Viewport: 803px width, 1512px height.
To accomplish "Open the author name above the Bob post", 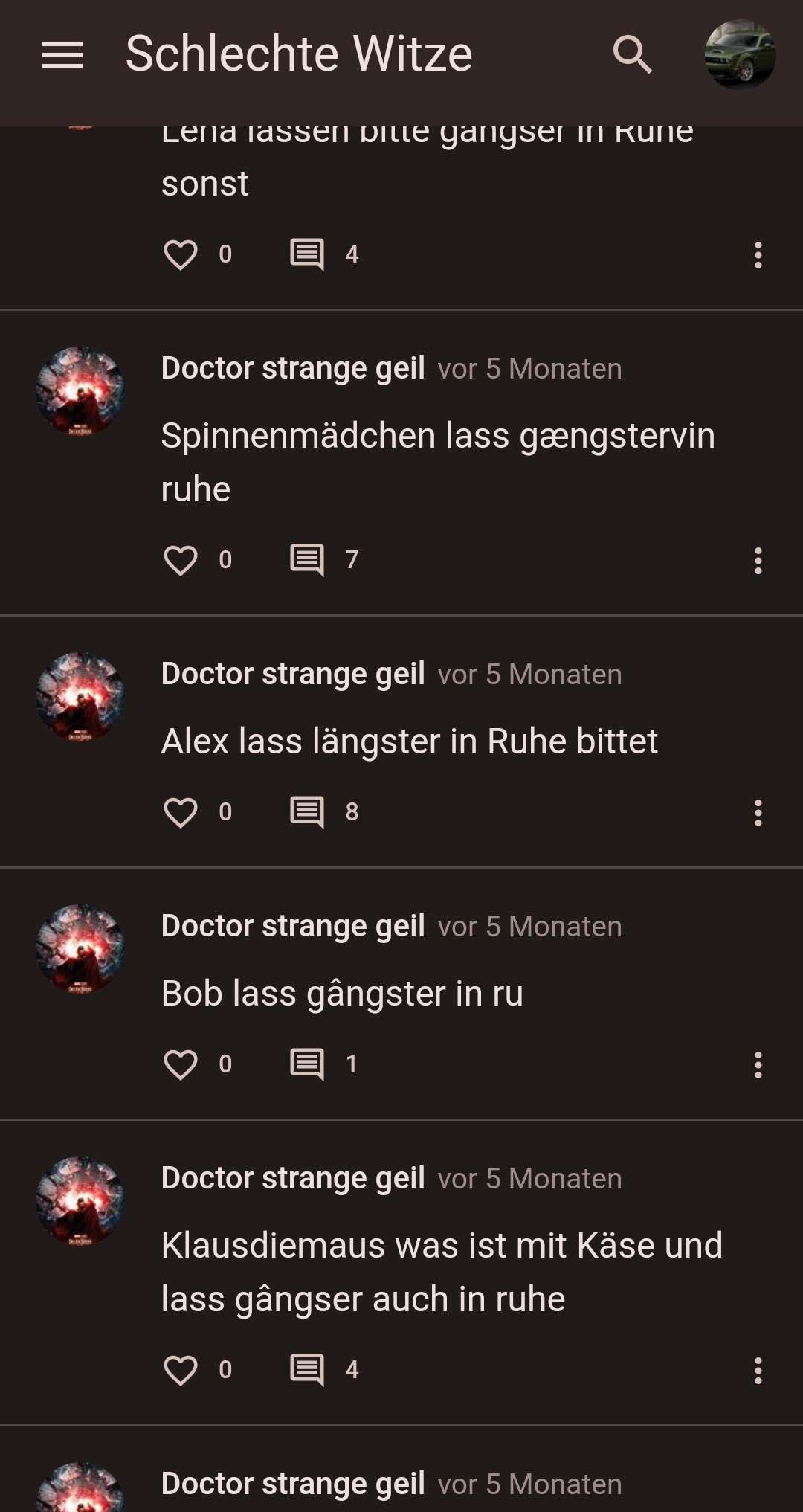I will point(293,927).
